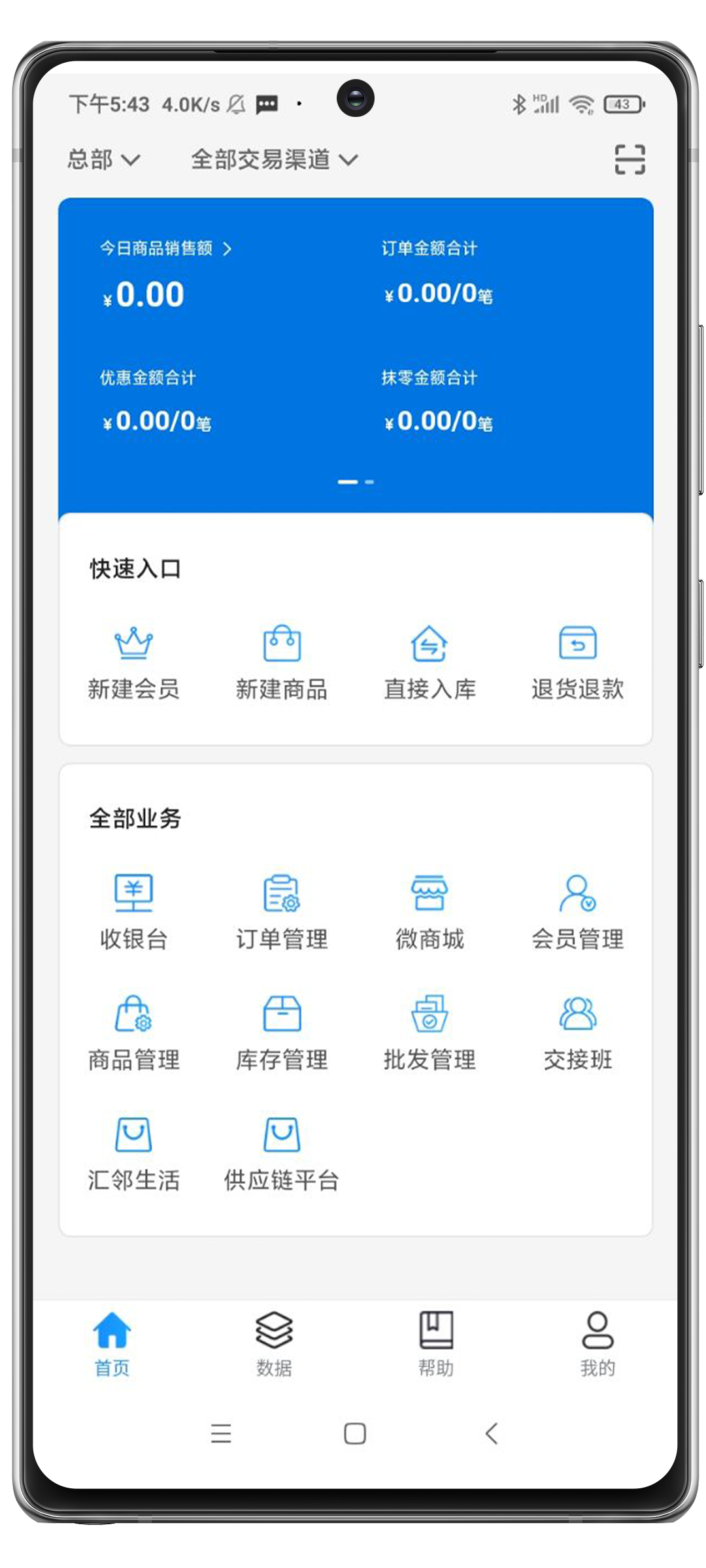Screen dimensions: 706x1568
Task: Open 直接入库 quick entry
Action: [x=429, y=662]
